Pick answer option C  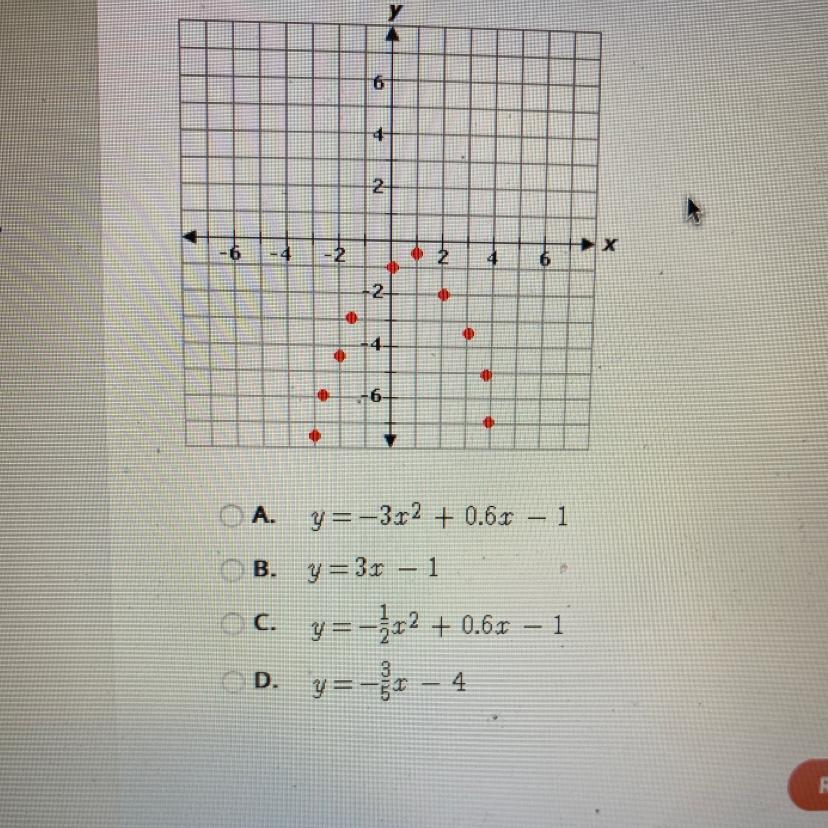232,624
